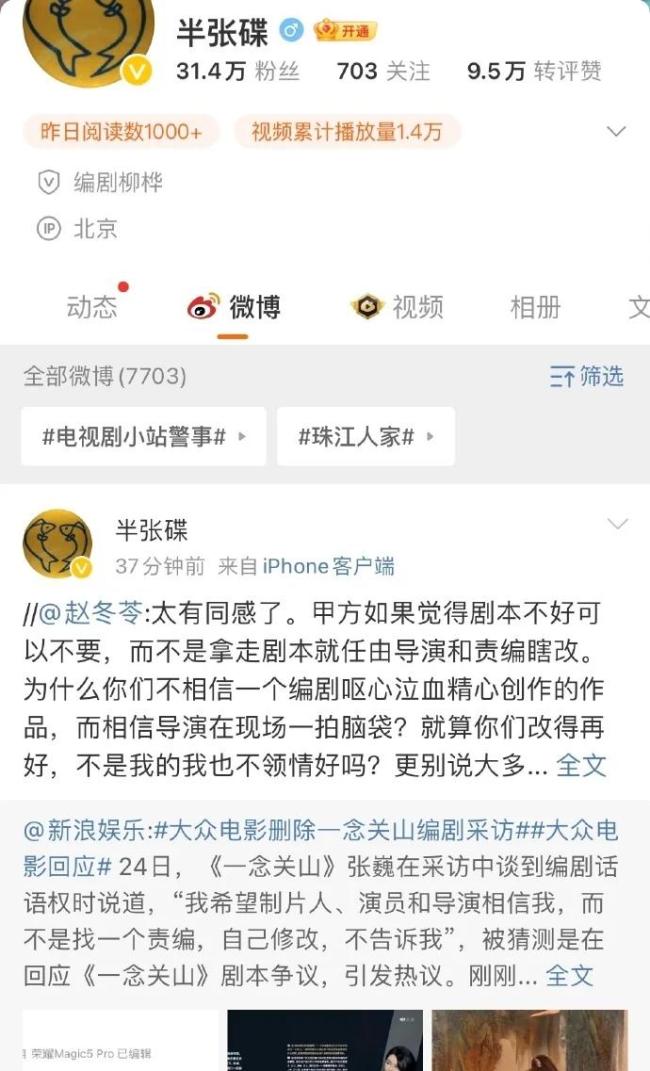Switch to the 相册 tab
Viewport: 650px width, 1071px height.
click(535, 307)
